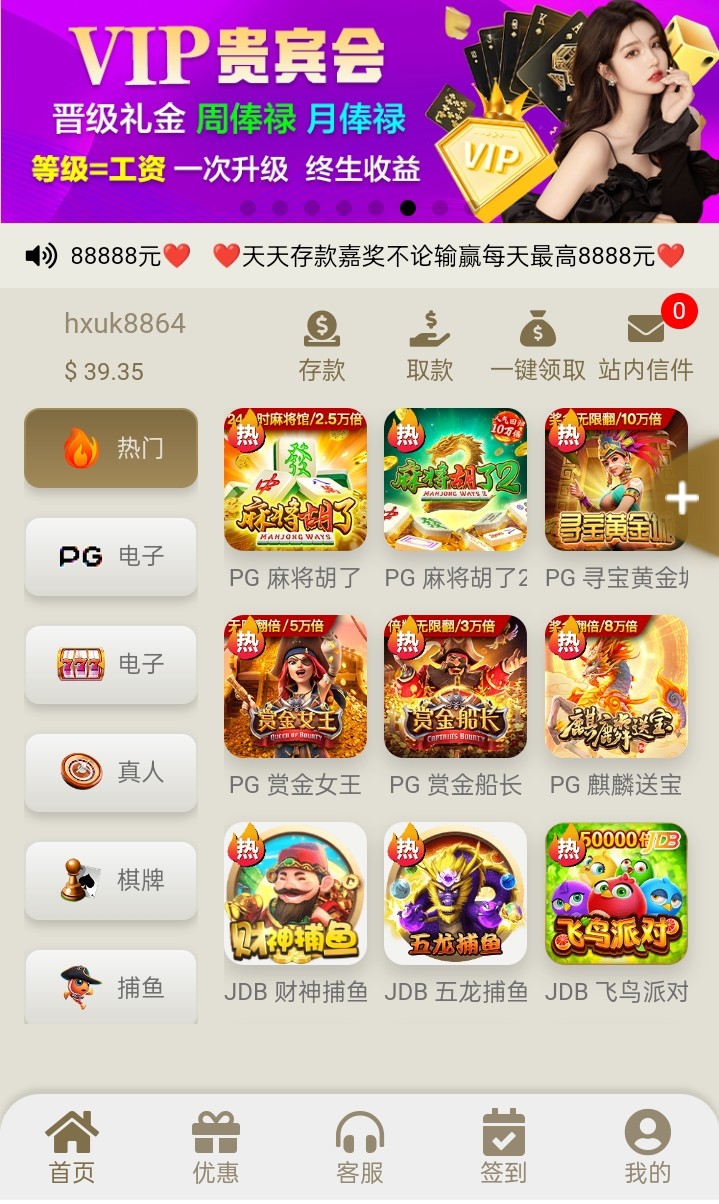719x1204 pixels.
Task: Launch PG 麻将胡了2 game
Action: tap(455, 480)
